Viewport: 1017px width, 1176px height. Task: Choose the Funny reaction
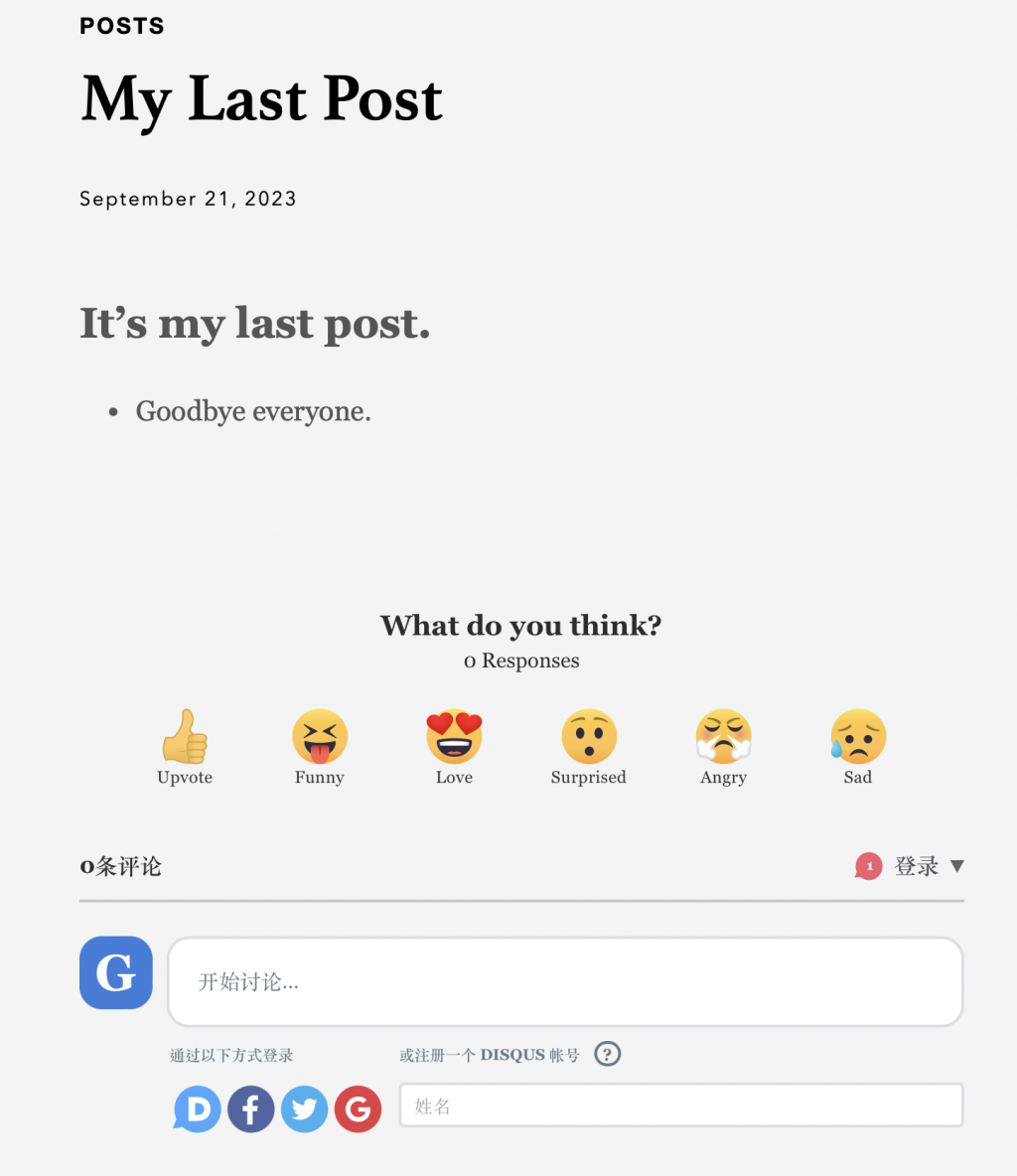[319, 737]
